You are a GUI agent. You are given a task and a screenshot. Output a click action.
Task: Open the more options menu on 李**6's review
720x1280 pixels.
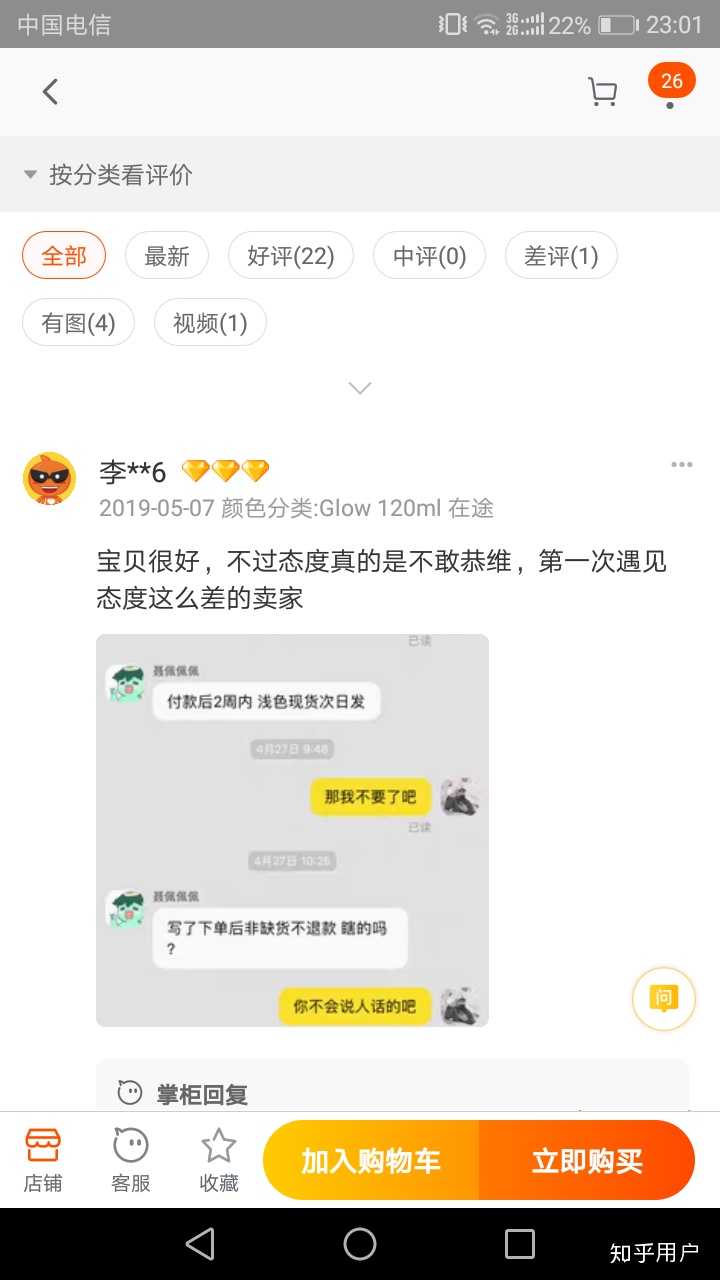(x=681, y=465)
